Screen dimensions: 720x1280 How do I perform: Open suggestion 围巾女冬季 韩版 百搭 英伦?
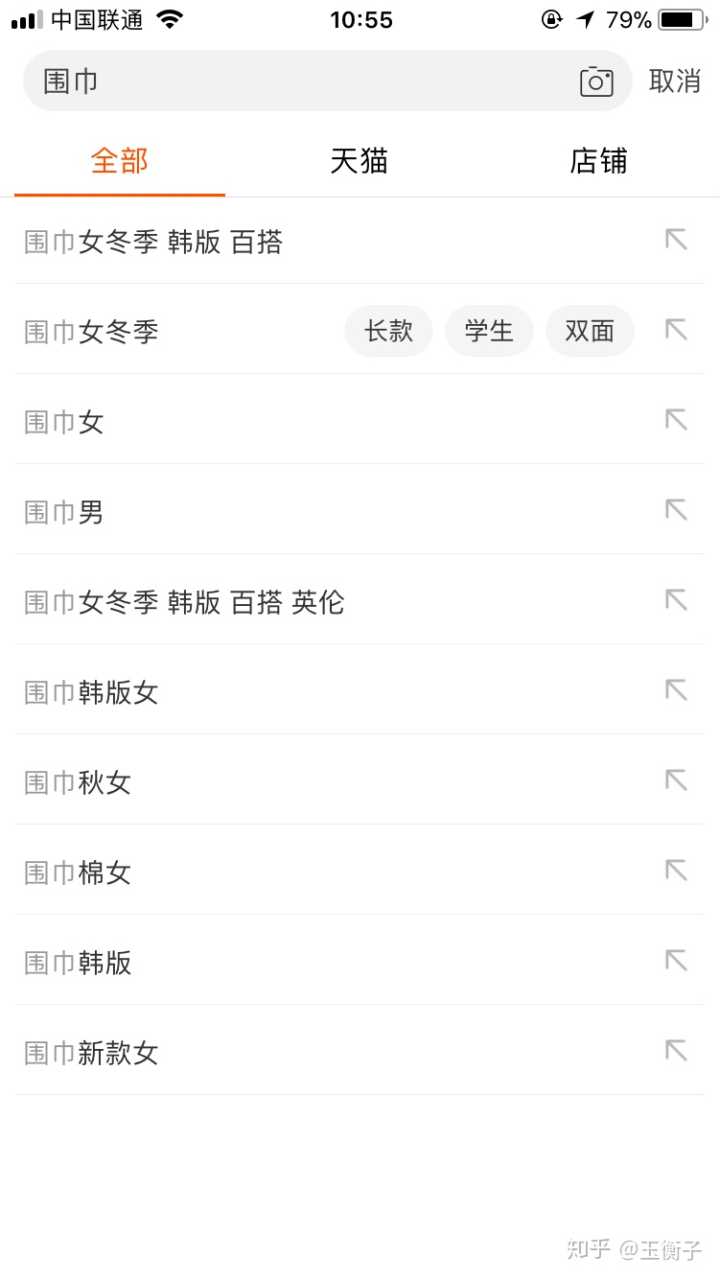click(x=184, y=602)
